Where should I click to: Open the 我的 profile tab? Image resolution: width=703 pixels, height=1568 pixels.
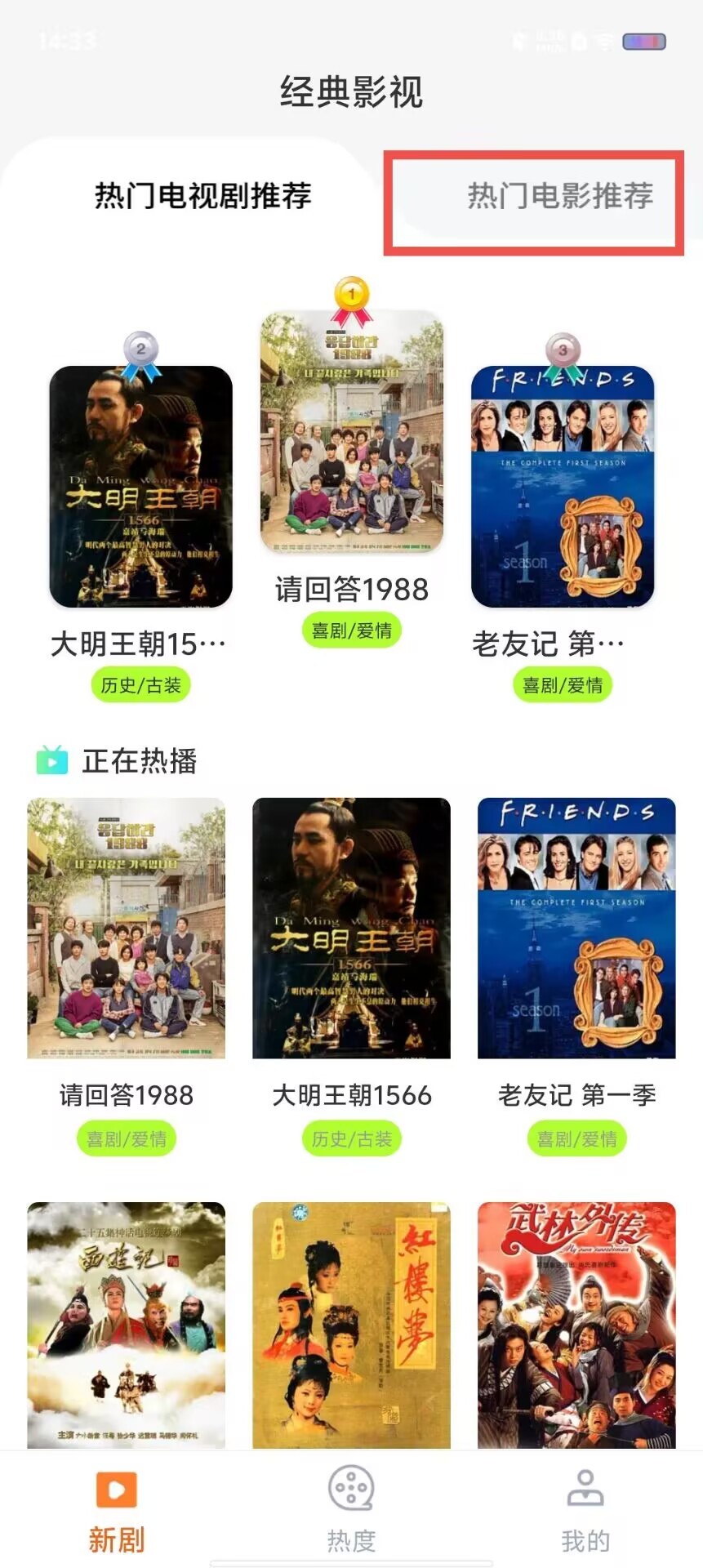pos(585,1511)
